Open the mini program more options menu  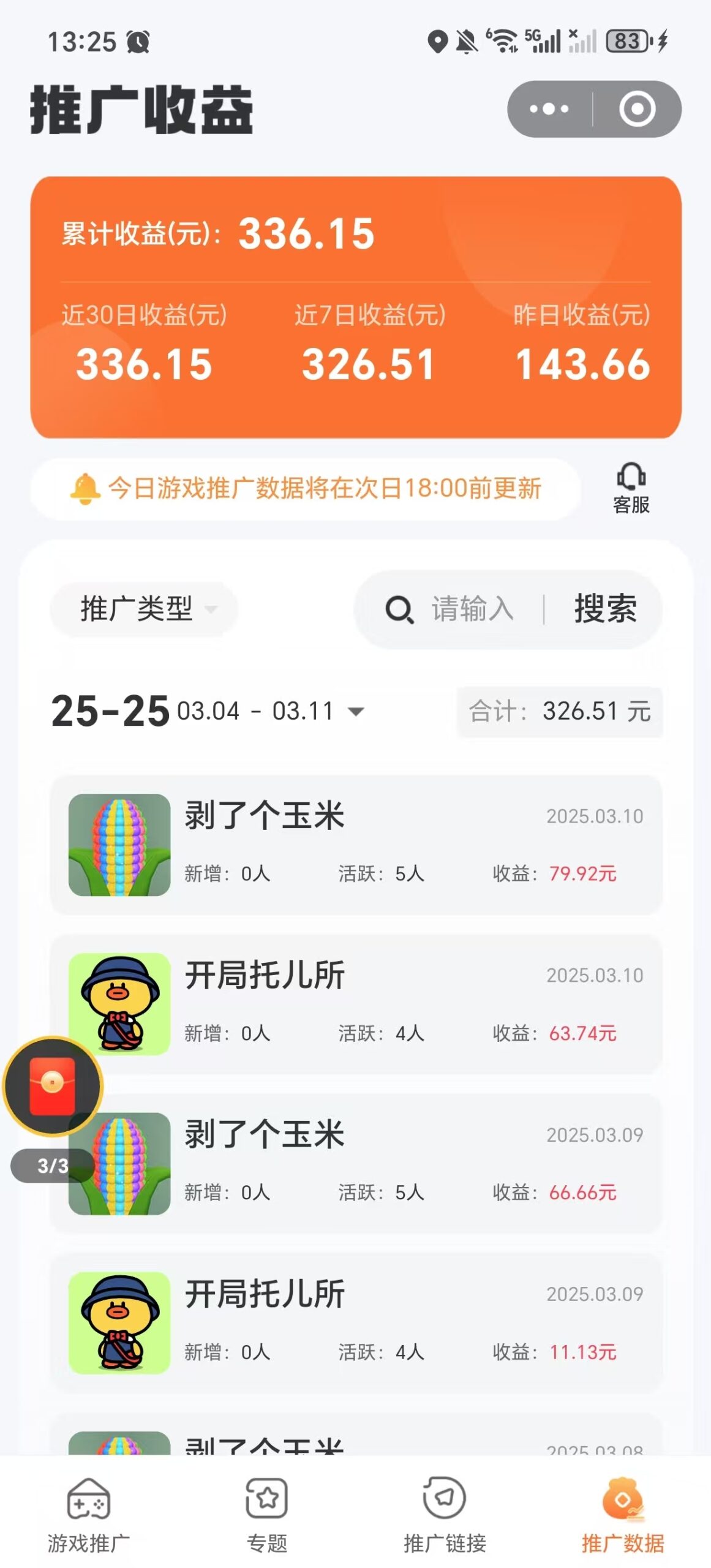pyautogui.click(x=549, y=109)
